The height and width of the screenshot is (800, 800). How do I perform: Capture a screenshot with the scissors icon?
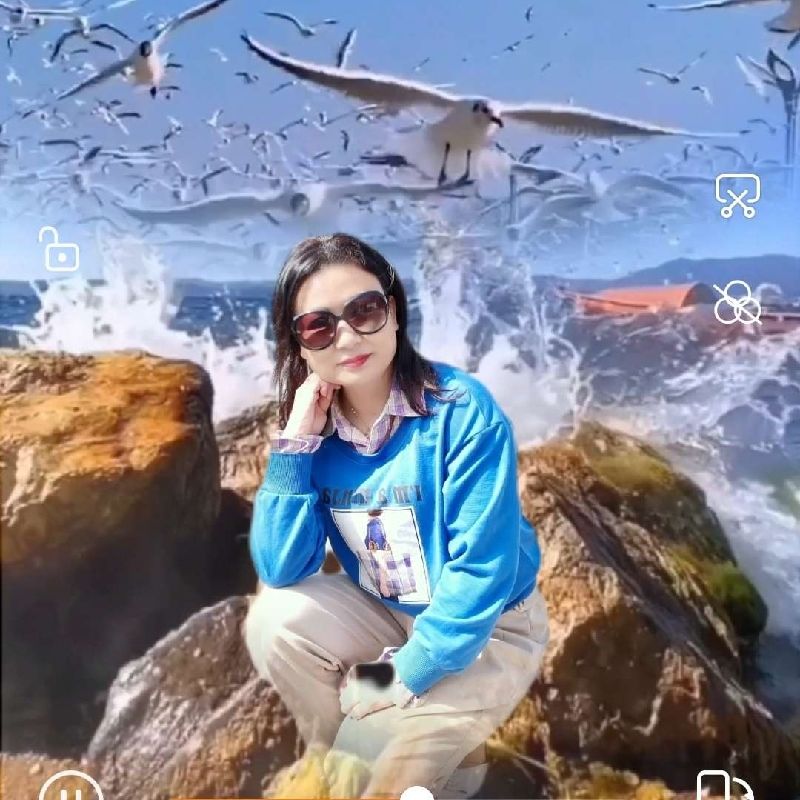click(738, 195)
